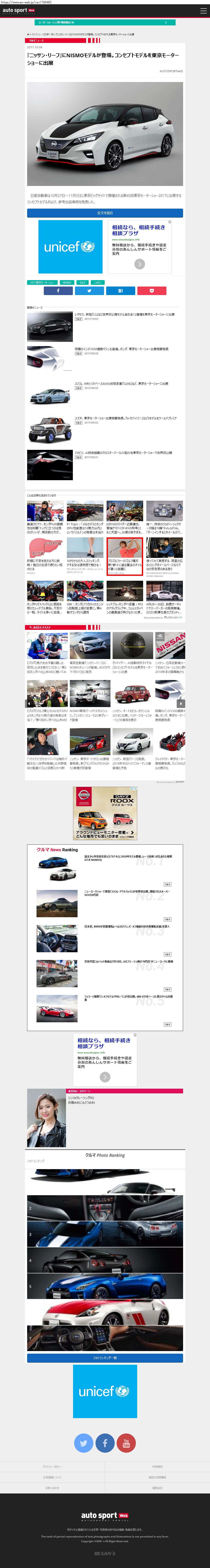Save the article to Pocket
Image resolution: width=210 pixels, height=1568 pixels.
point(151,290)
